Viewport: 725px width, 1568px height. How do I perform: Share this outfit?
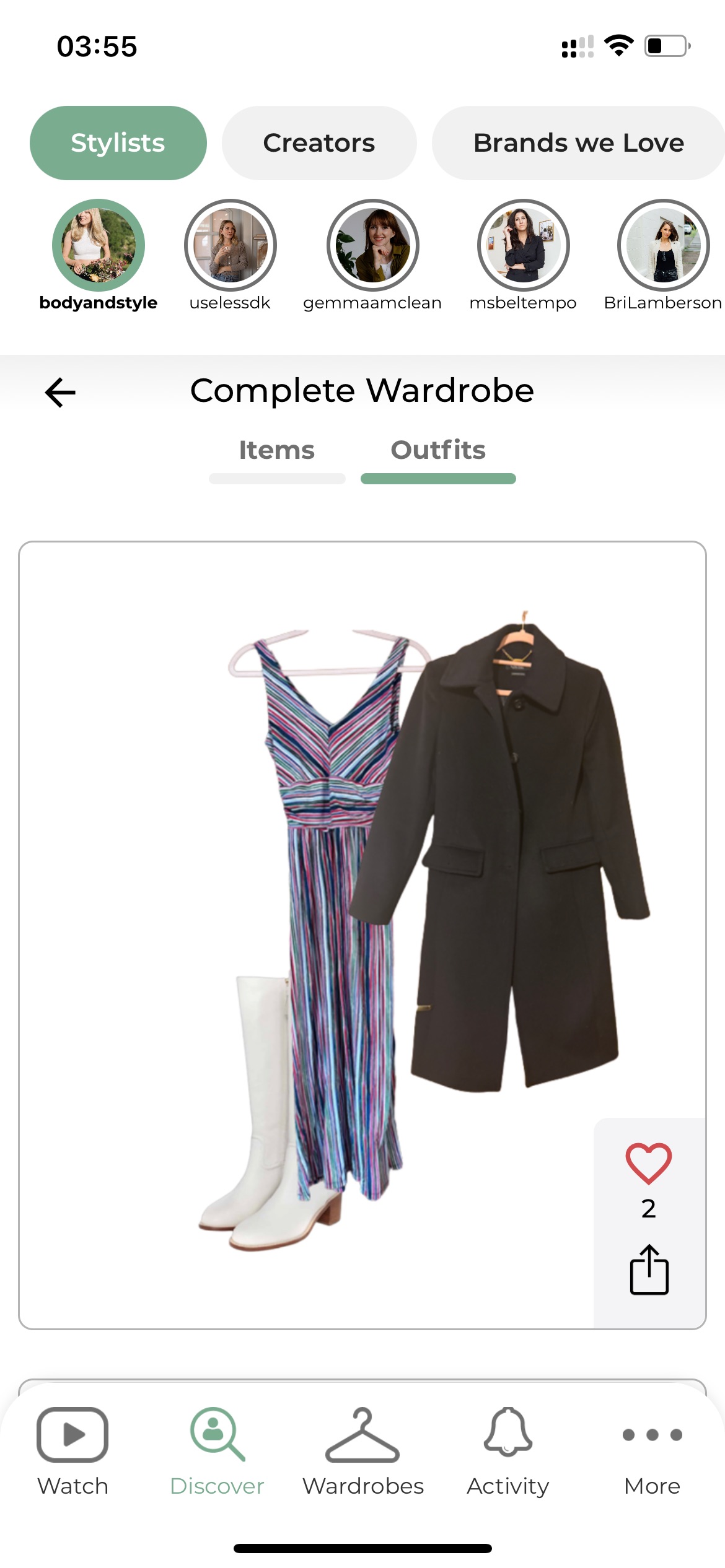pyautogui.click(x=649, y=1270)
